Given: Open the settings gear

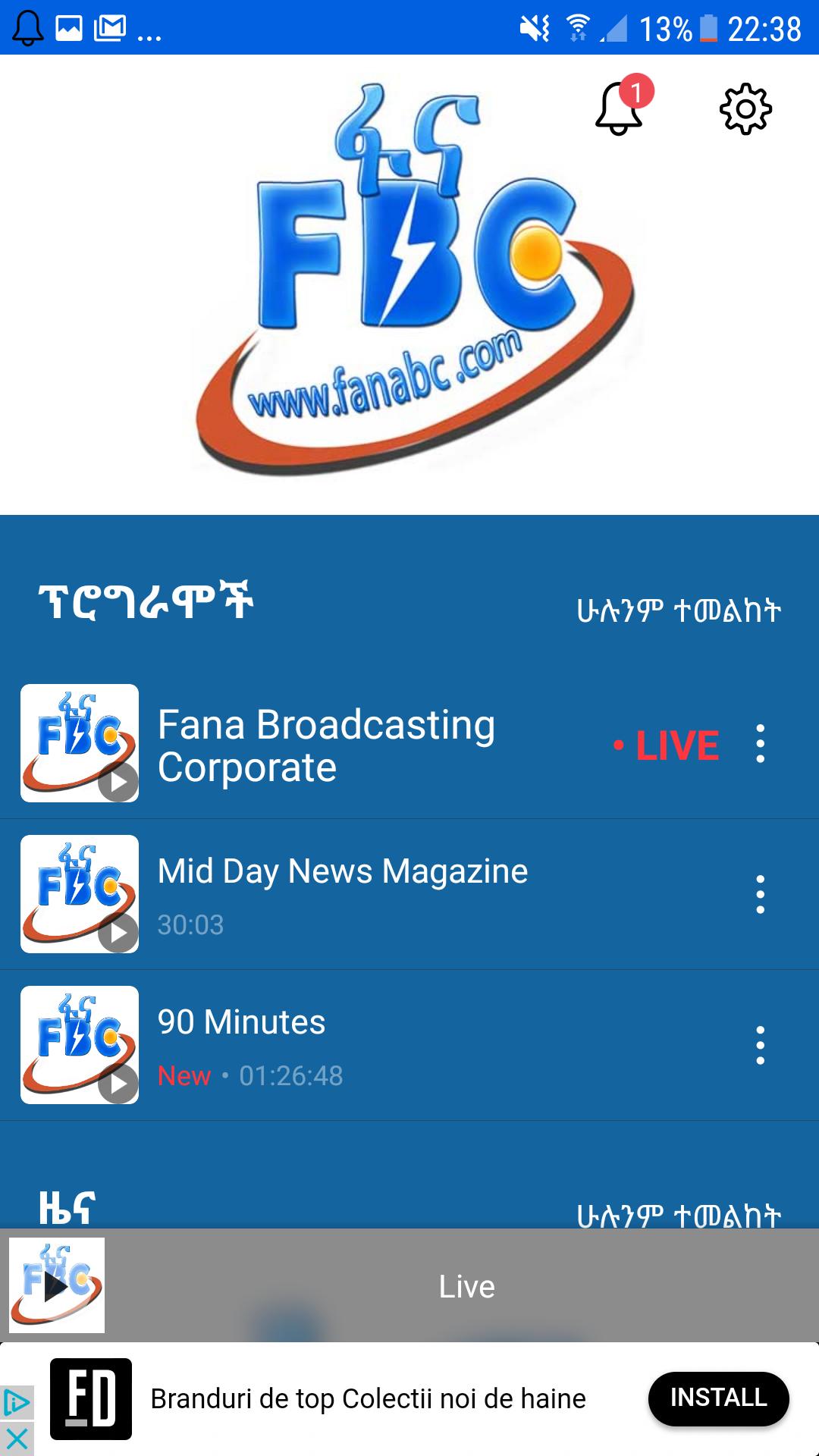Looking at the screenshot, I should coord(745,109).
